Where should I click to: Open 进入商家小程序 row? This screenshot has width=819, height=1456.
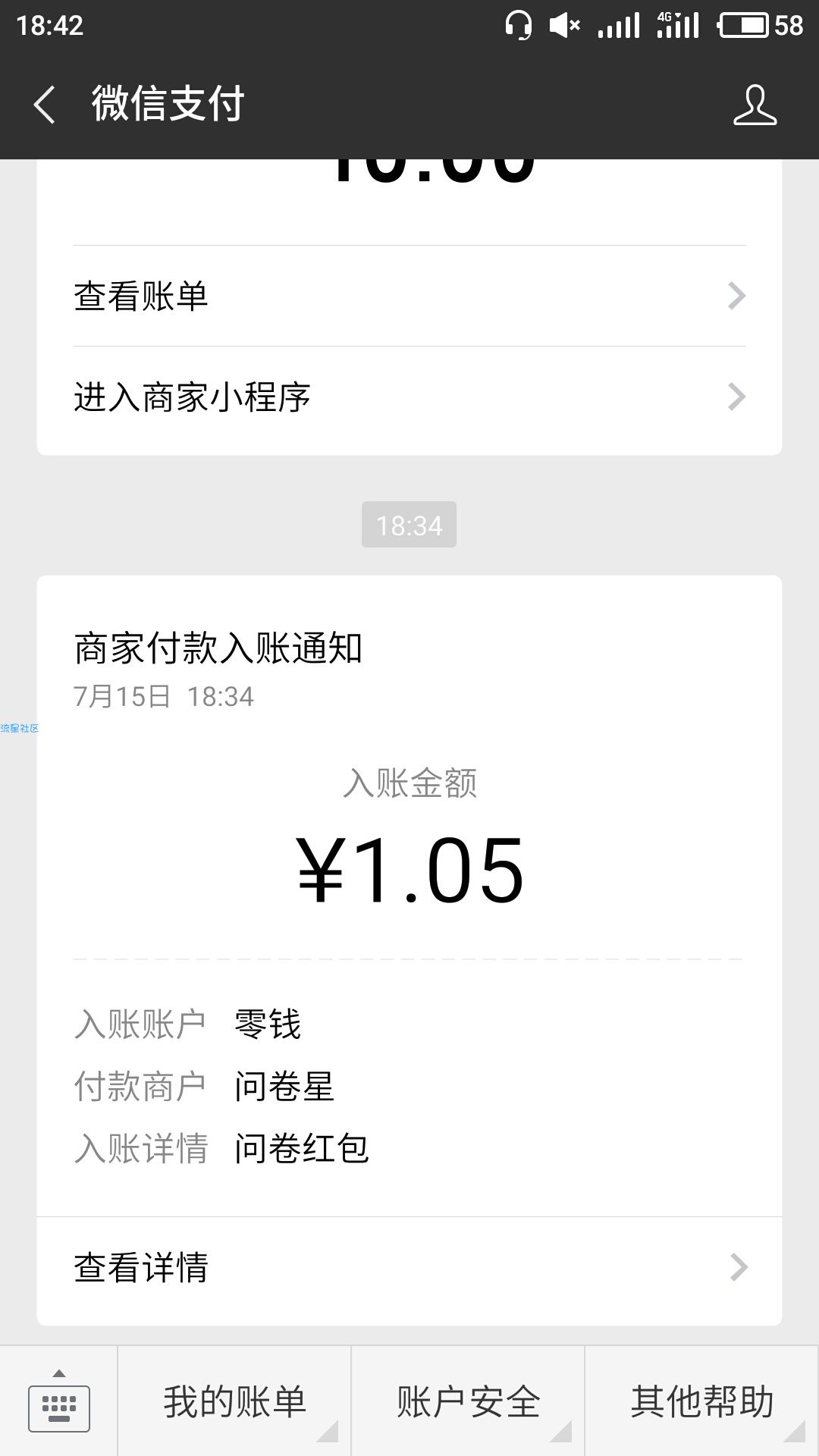point(409,397)
